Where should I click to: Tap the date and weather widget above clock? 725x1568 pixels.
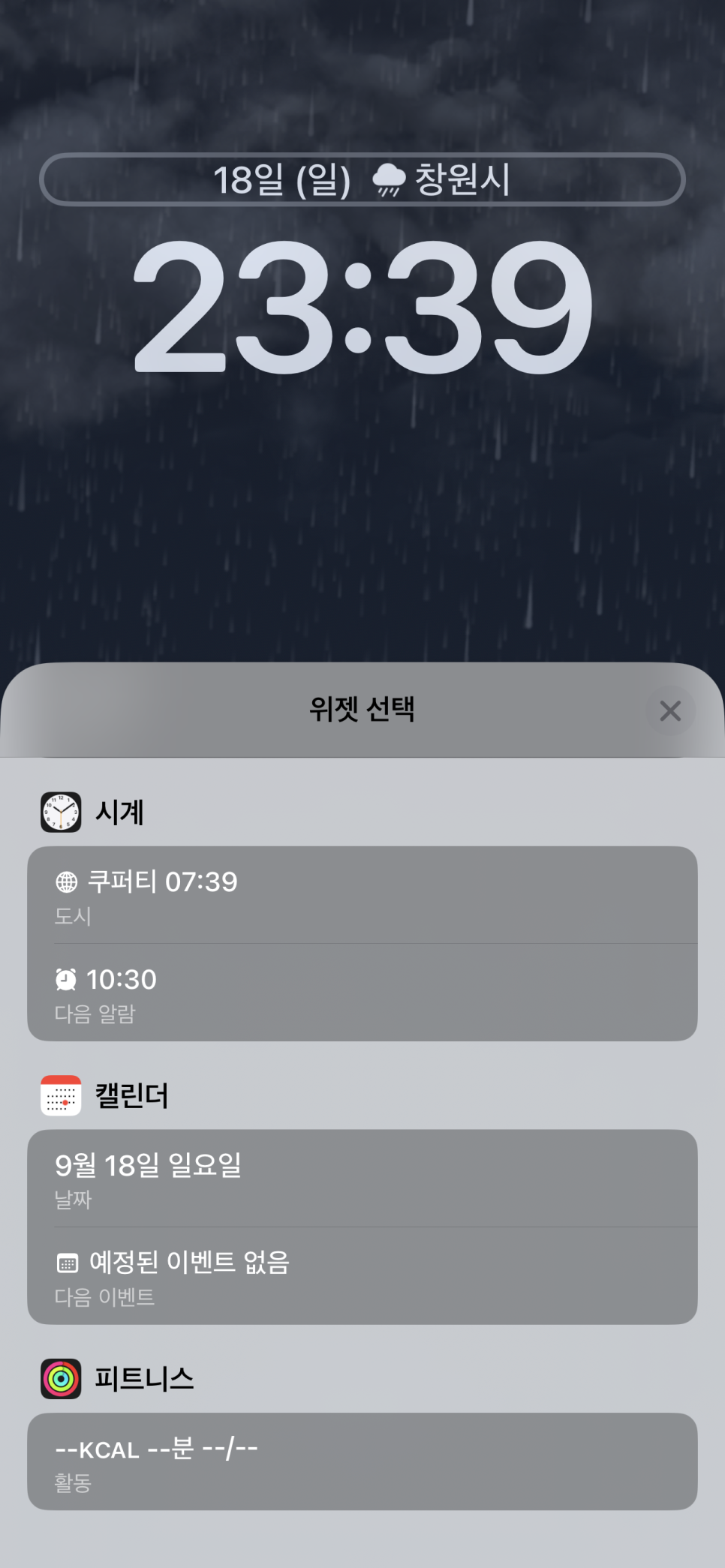(362, 179)
